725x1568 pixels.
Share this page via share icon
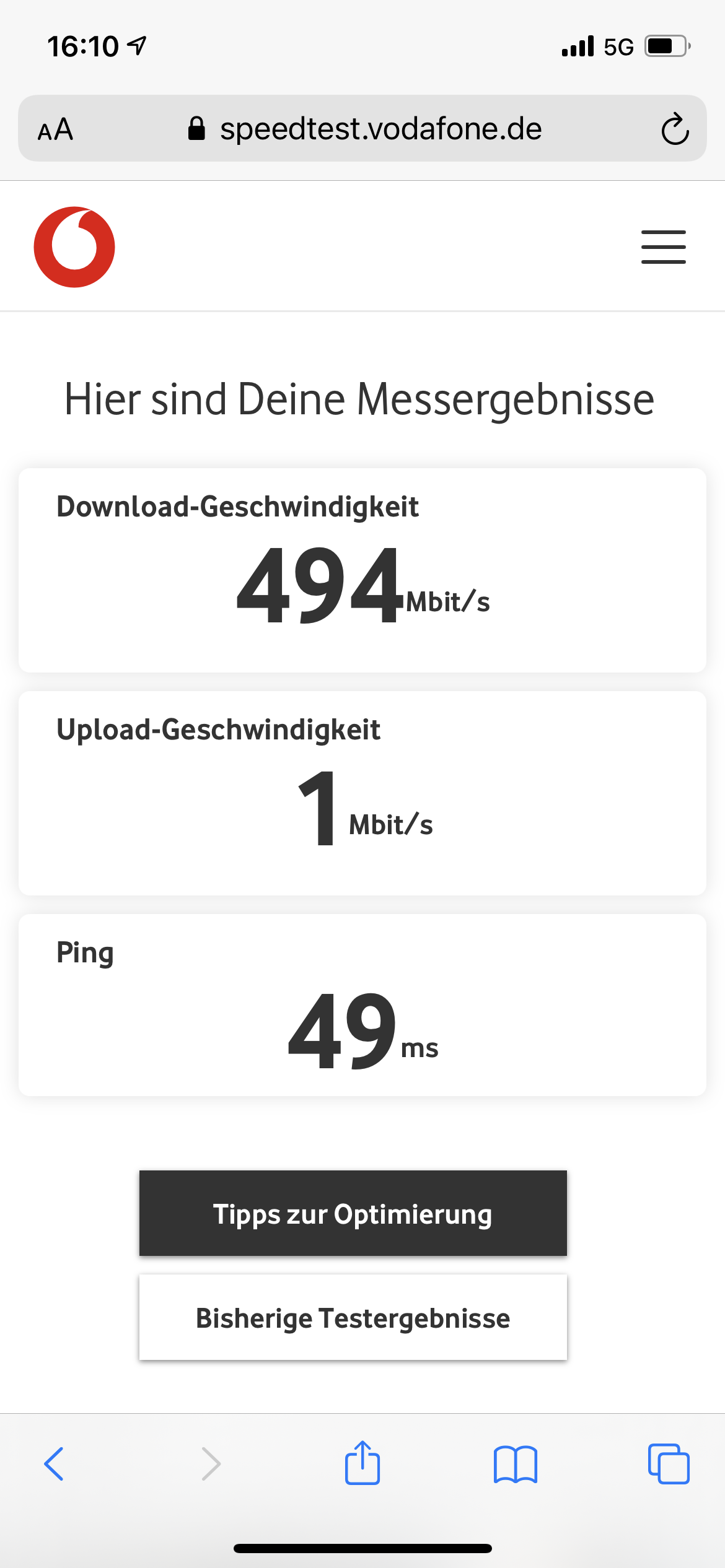pos(362,1463)
